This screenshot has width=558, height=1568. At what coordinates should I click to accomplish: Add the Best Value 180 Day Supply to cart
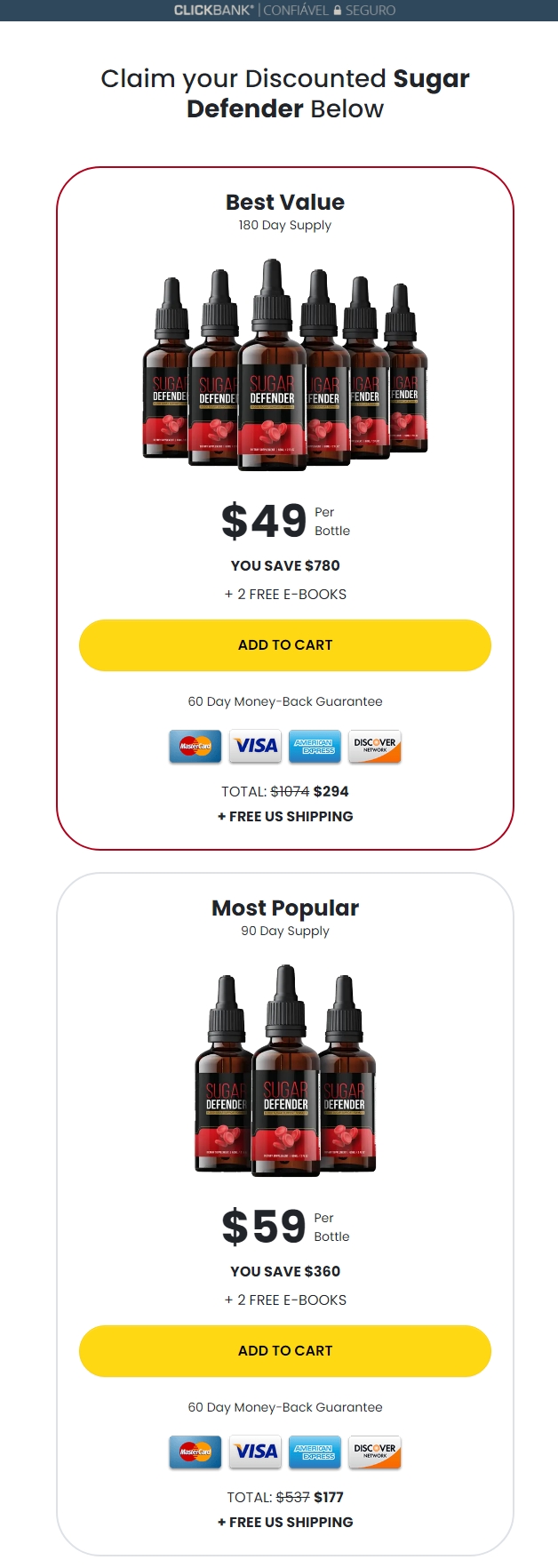coord(284,645)
